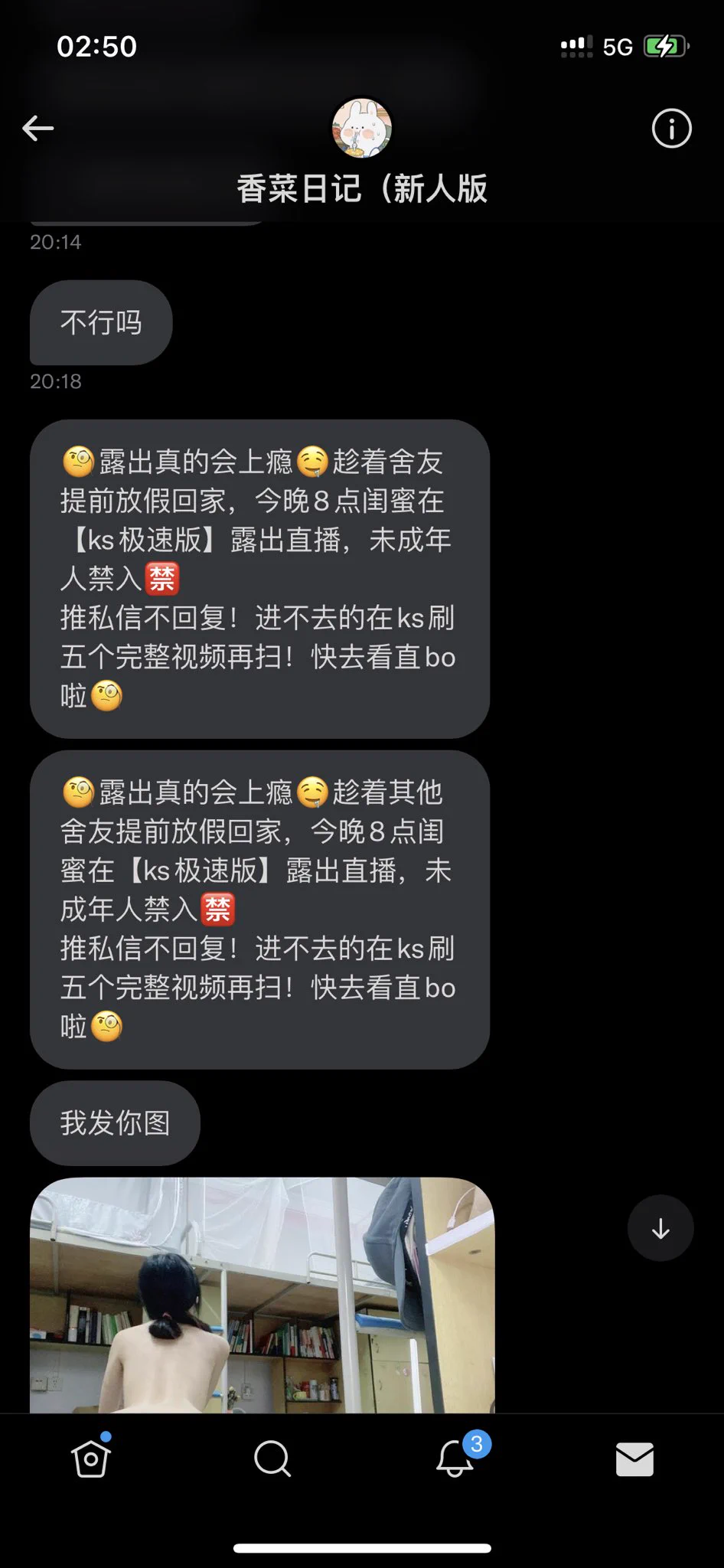Switch to the Messages envelope tab
The width and height of the screenshot is (724, 1568).
coord(634,1459)
